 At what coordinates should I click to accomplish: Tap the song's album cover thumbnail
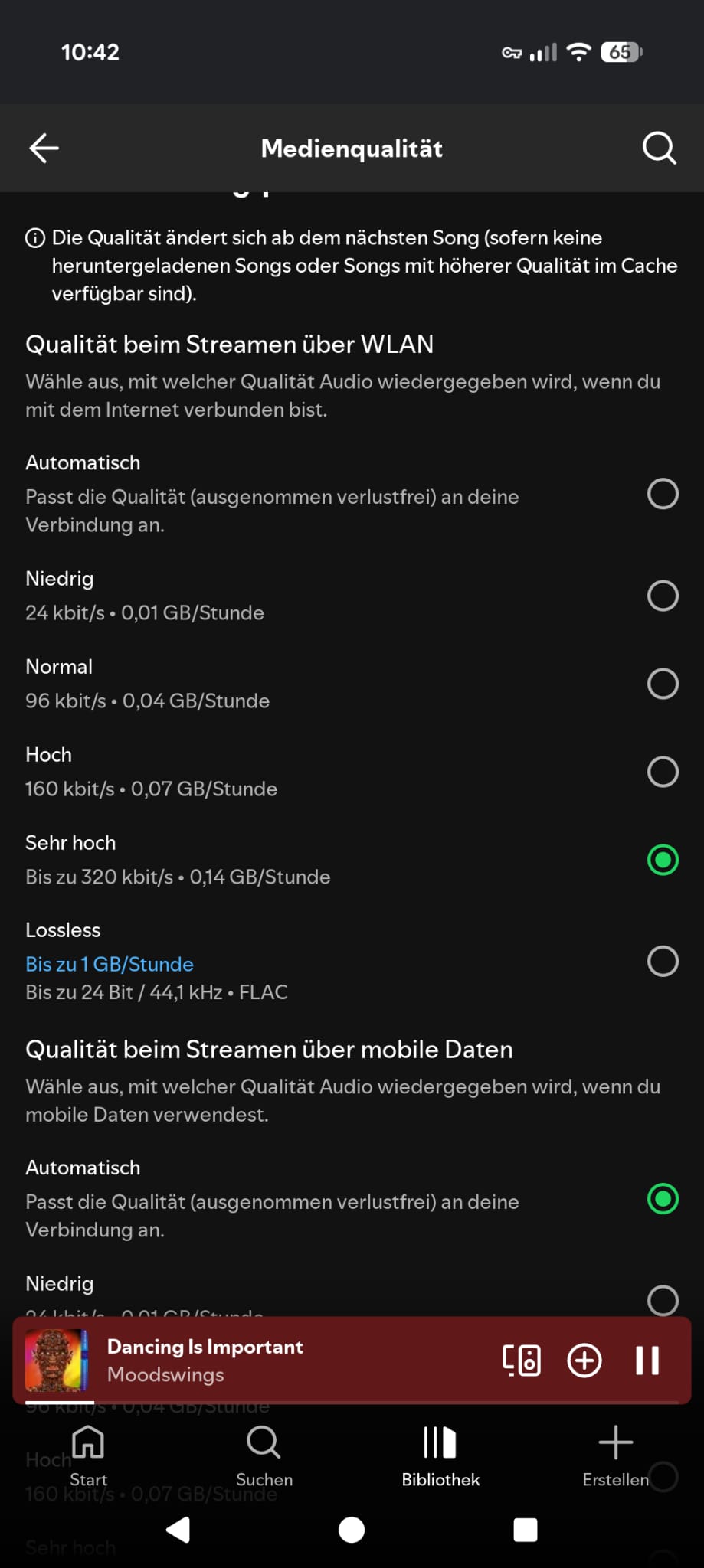coord(57,1361)
